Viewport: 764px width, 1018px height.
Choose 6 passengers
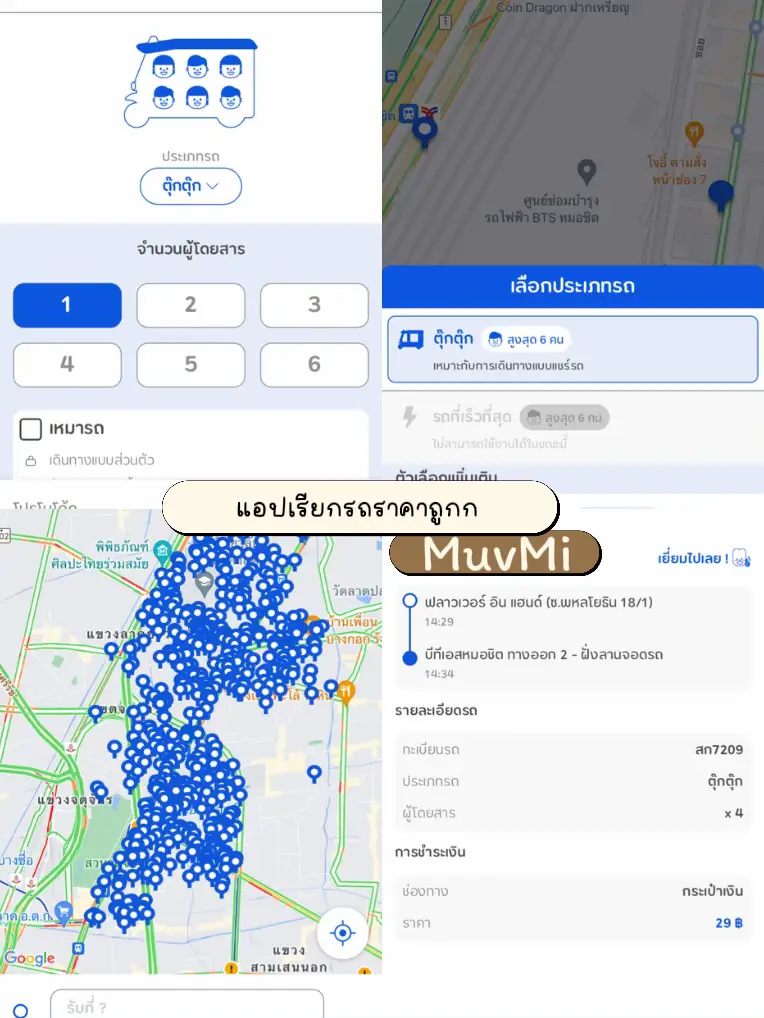[x=314, y=366]
